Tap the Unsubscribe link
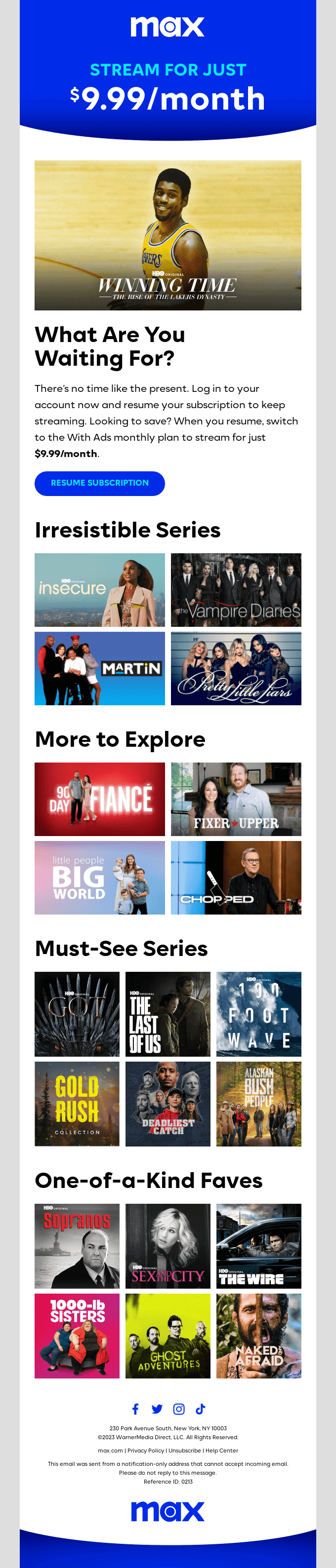 pyautogui.click(x=185, y=1451)
